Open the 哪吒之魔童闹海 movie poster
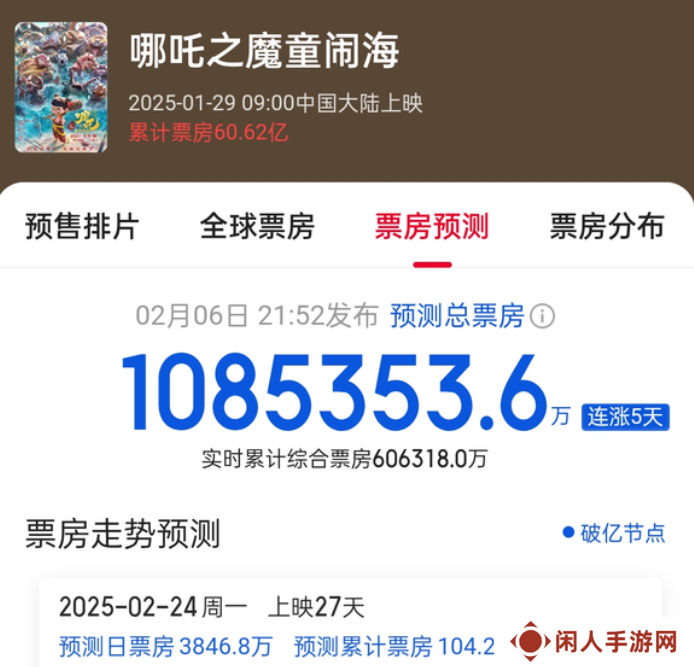This screenshot has height=667, width=694. [x=61, y=88]
